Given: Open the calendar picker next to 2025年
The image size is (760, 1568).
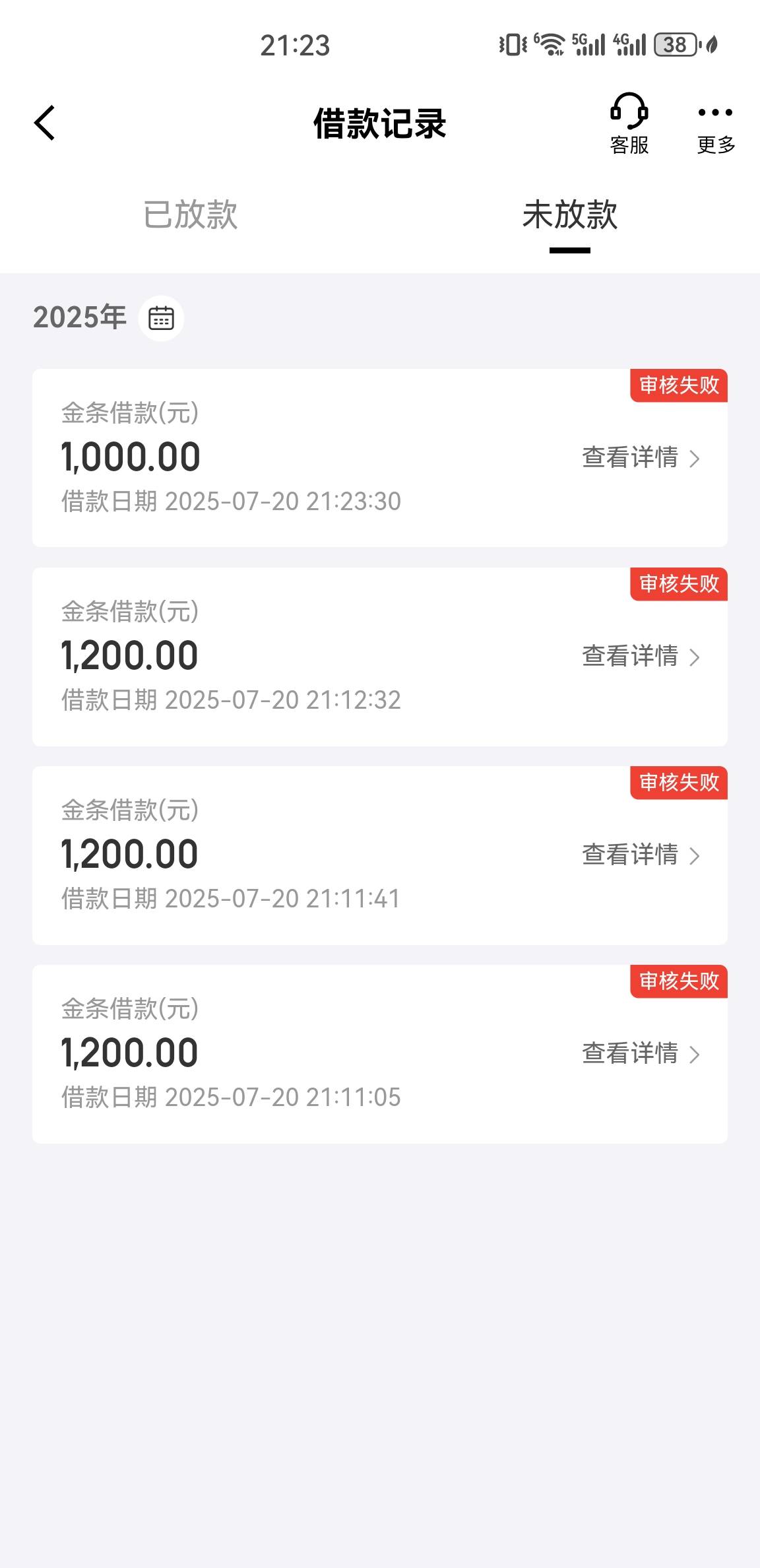Looking at the screenshot, I should tap(161, 318).
